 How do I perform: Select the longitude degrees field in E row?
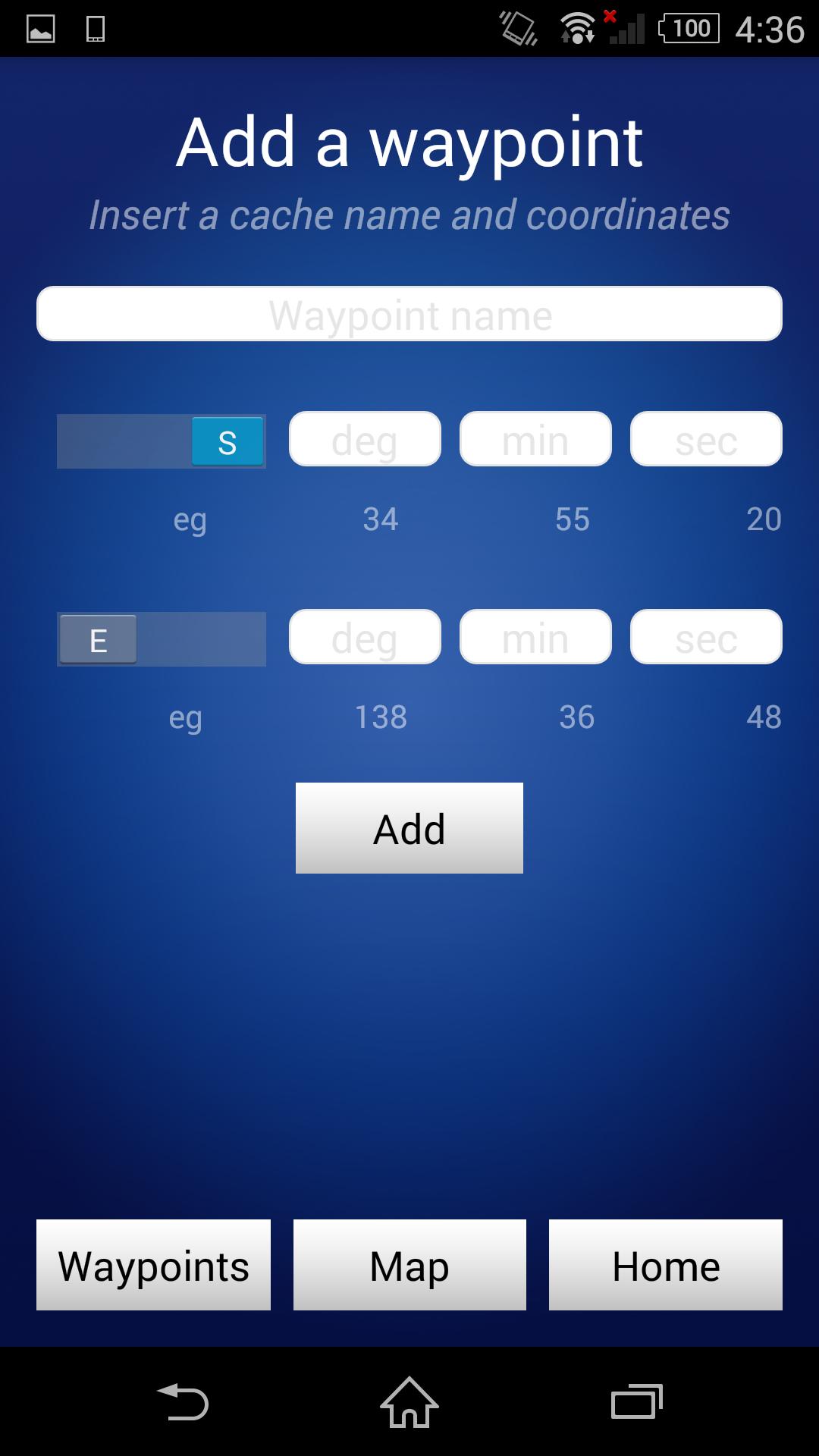click(x=365, y=637)
